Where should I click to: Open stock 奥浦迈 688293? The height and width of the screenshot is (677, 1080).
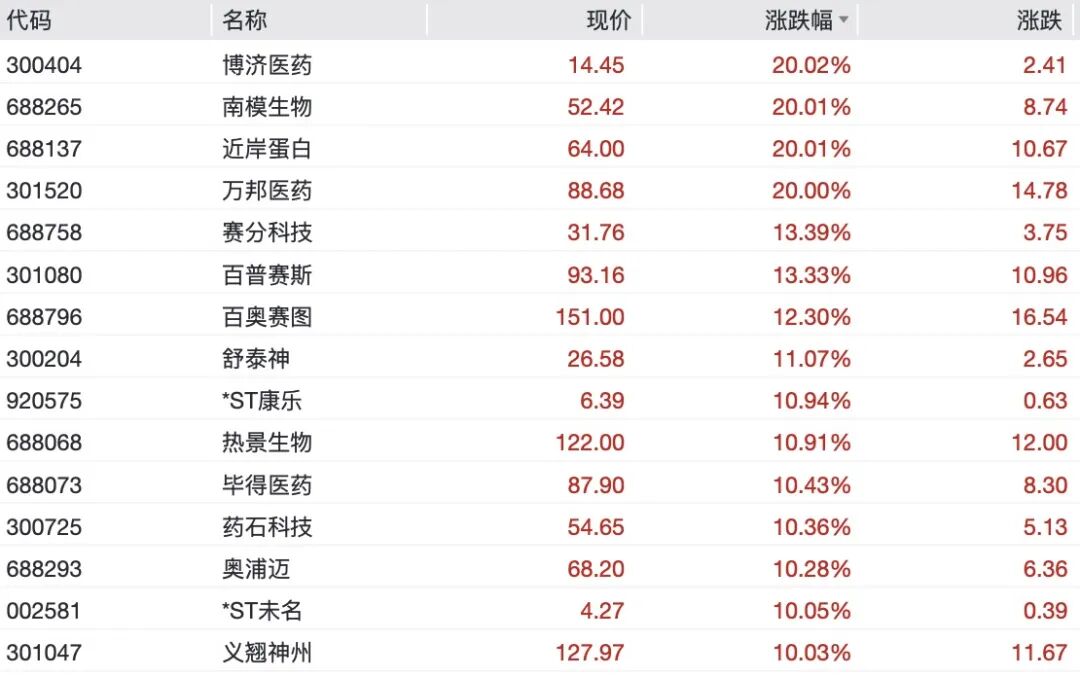click(540, 569)
